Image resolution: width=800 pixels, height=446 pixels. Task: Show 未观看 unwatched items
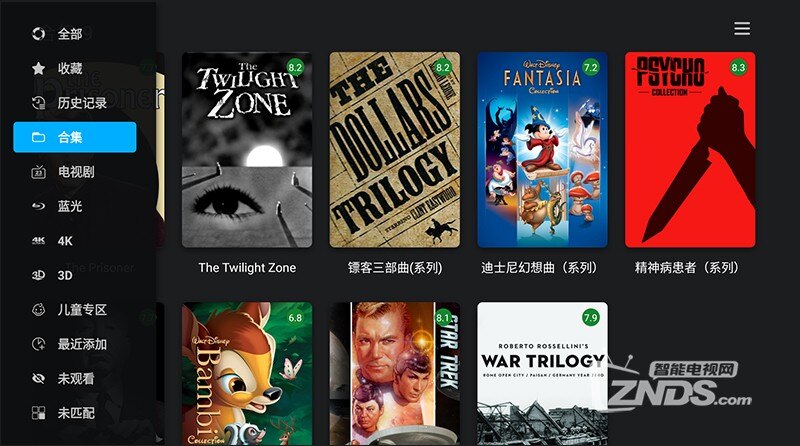76,379
